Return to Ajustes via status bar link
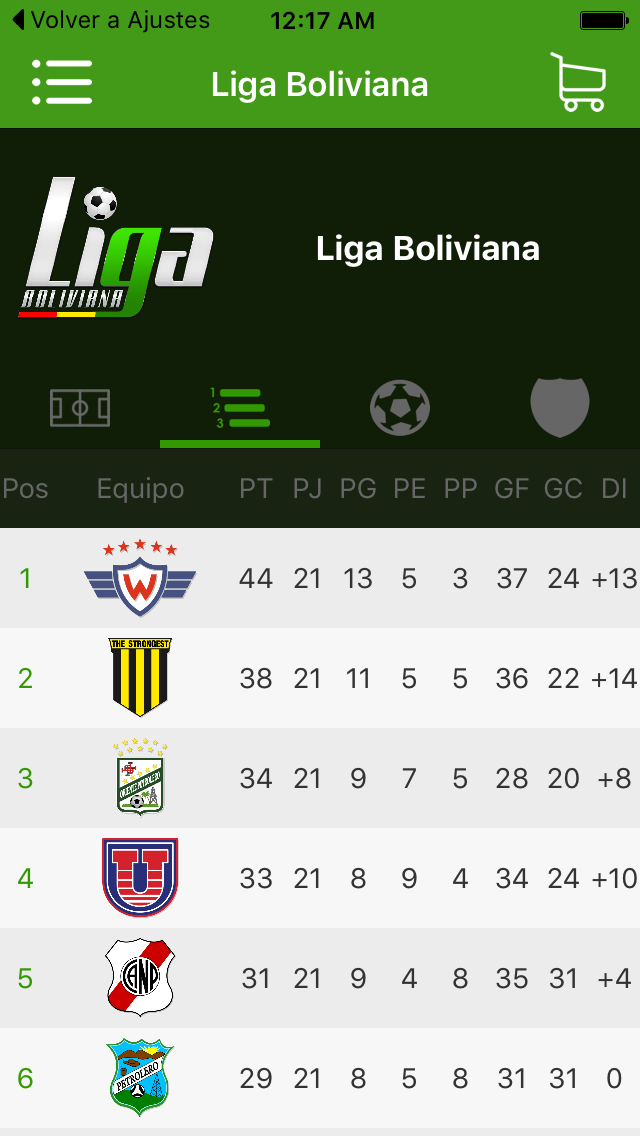The width and height of the screenshot is (640, 1136). (112, 20)
